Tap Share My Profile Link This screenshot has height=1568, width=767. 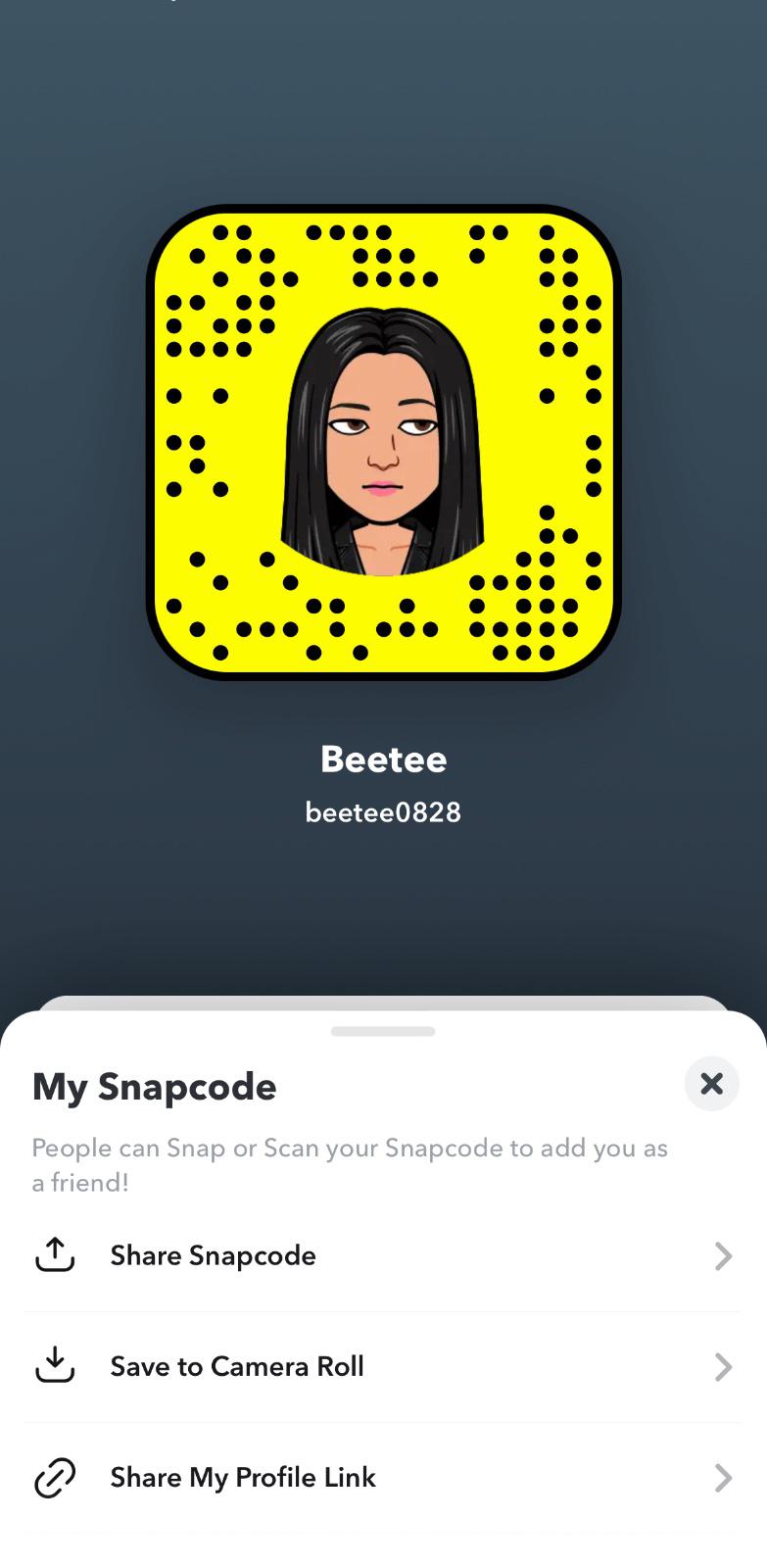tap(383, 1477)
